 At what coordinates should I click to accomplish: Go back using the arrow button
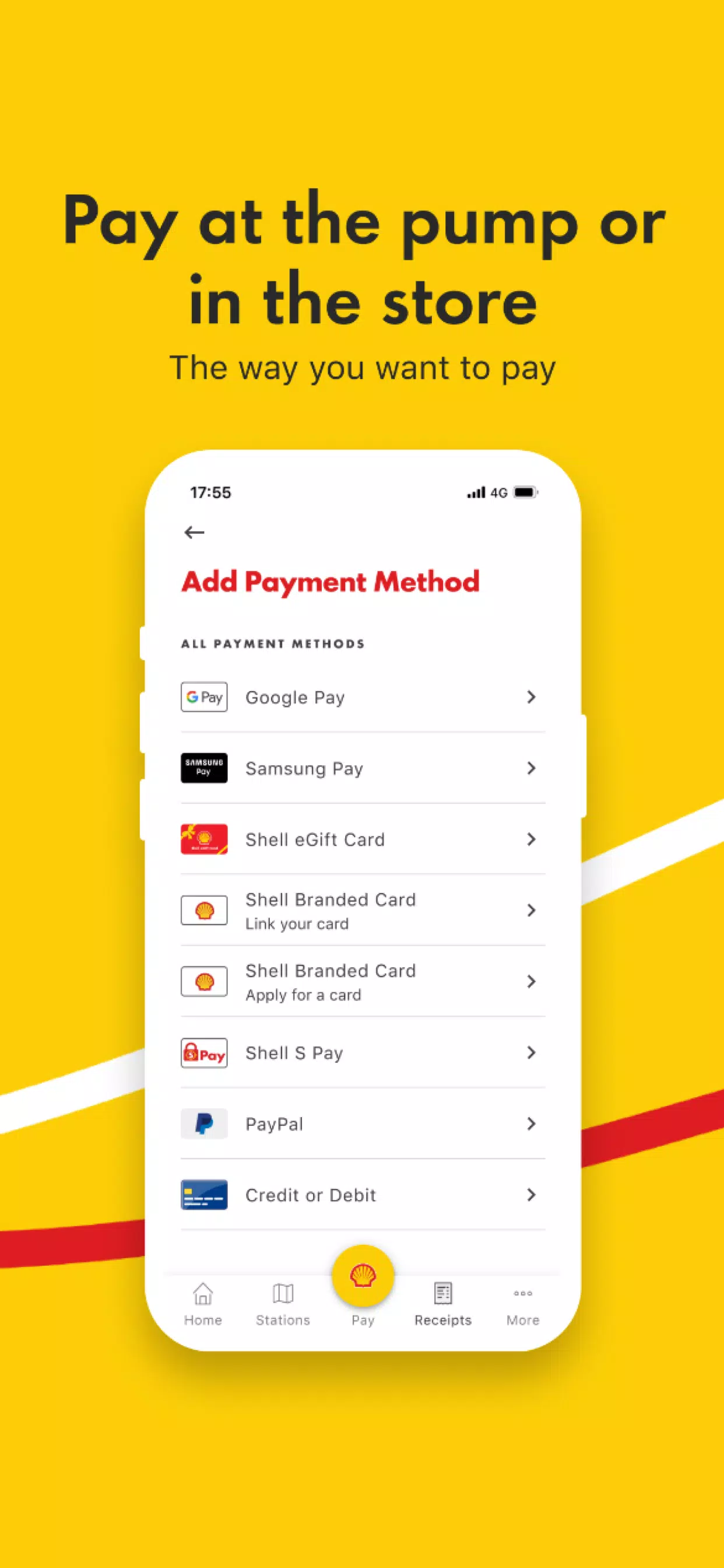[195, 532]
